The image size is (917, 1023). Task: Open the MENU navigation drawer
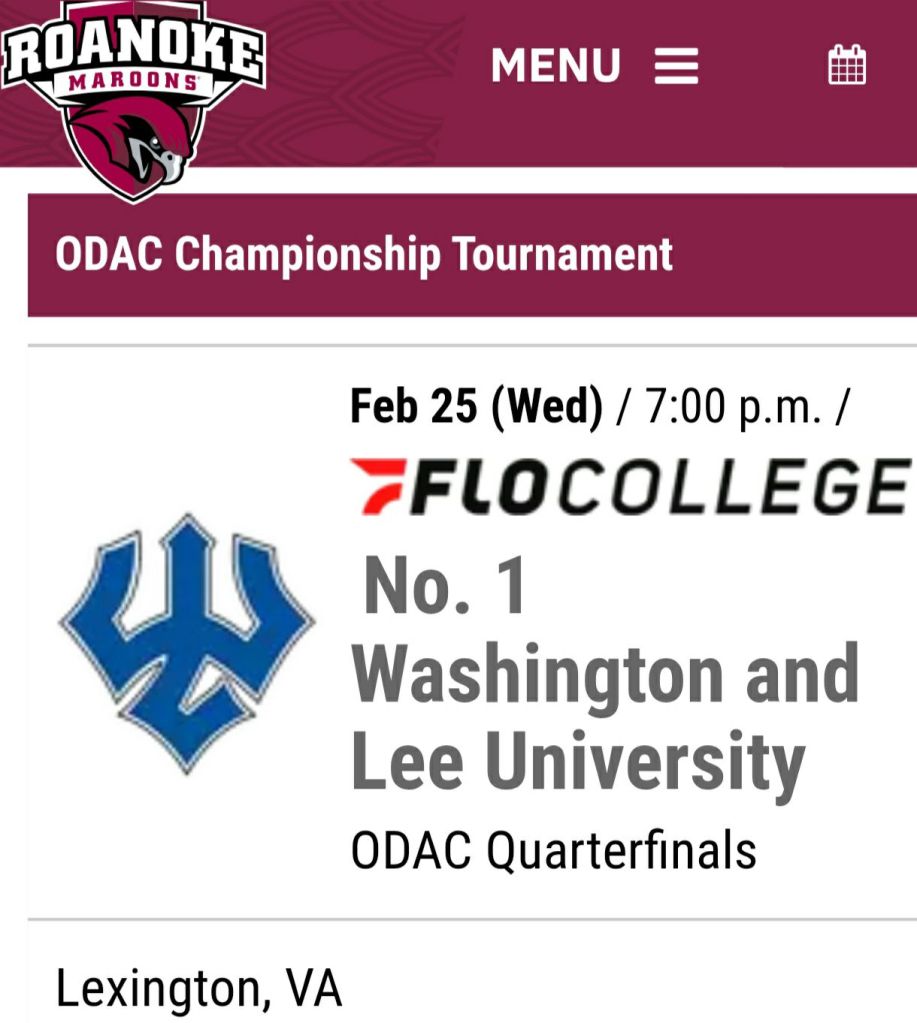pyautogui.click(x=594, y=67)
